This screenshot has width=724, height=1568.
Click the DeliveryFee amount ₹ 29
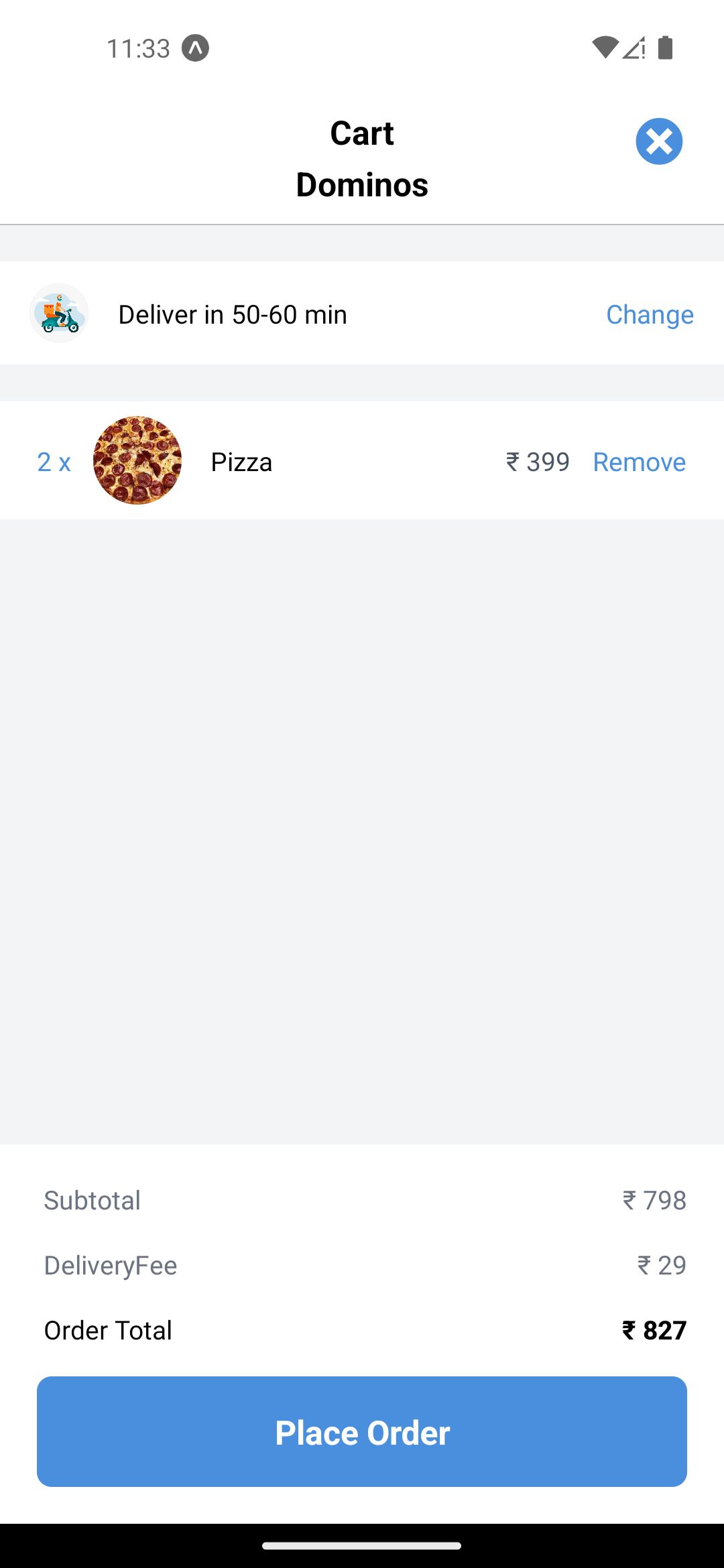click(662, 1265)
